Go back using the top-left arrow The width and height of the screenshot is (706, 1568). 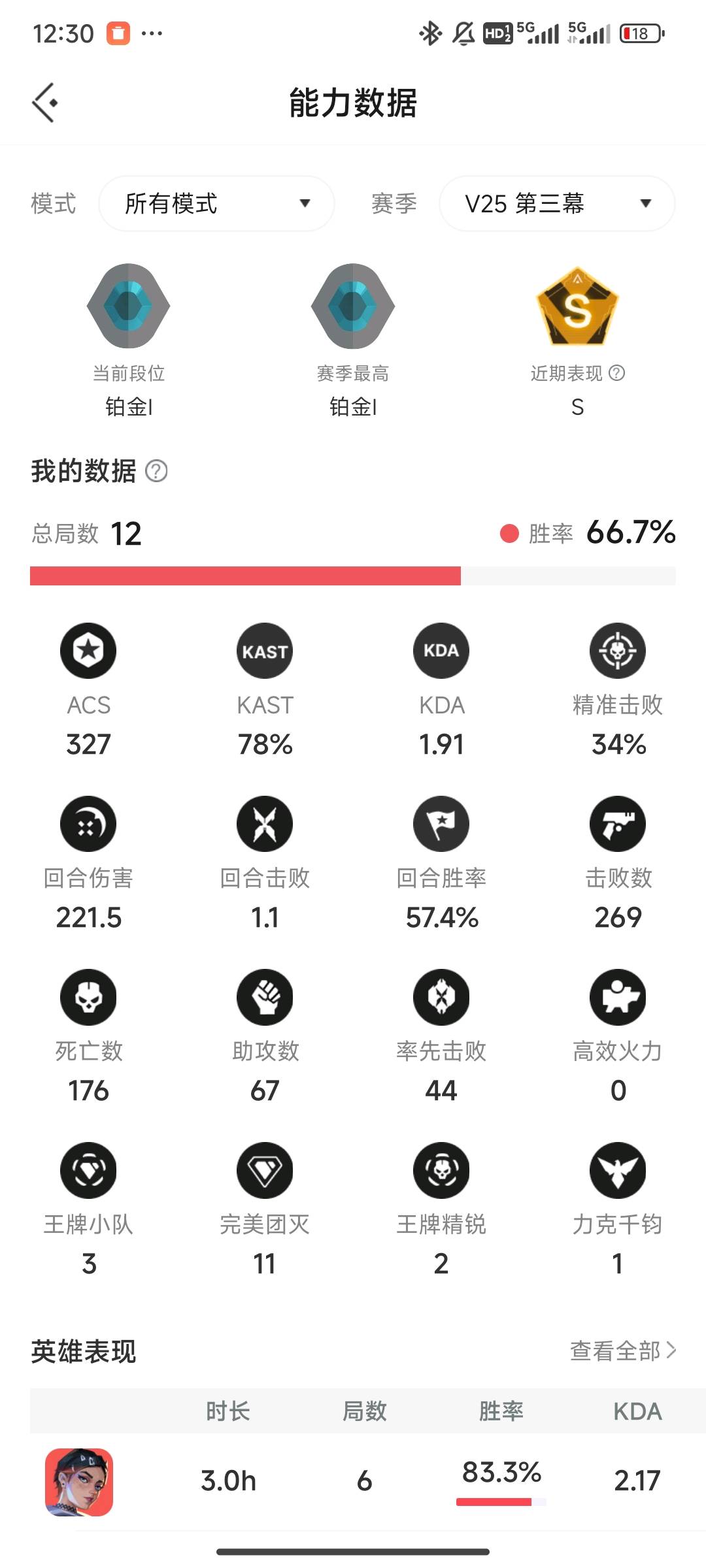[44, 103]
